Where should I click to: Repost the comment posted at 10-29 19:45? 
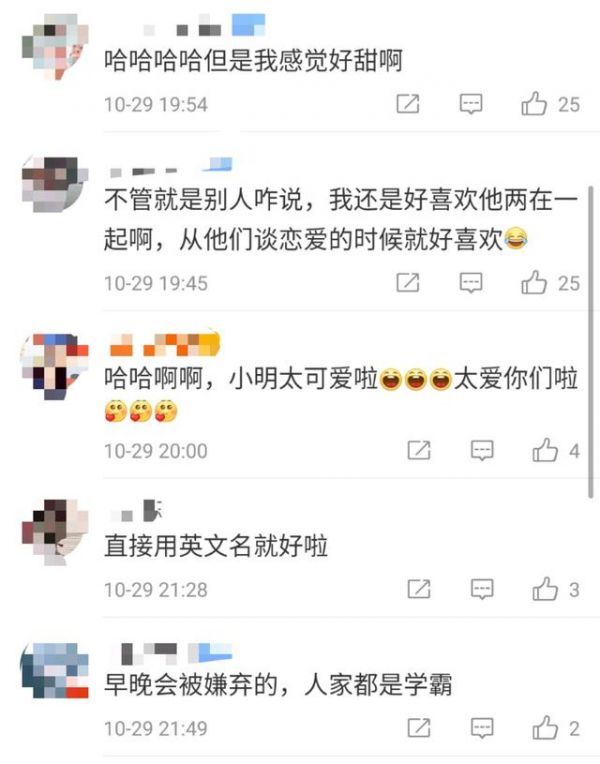pos(407,283)
